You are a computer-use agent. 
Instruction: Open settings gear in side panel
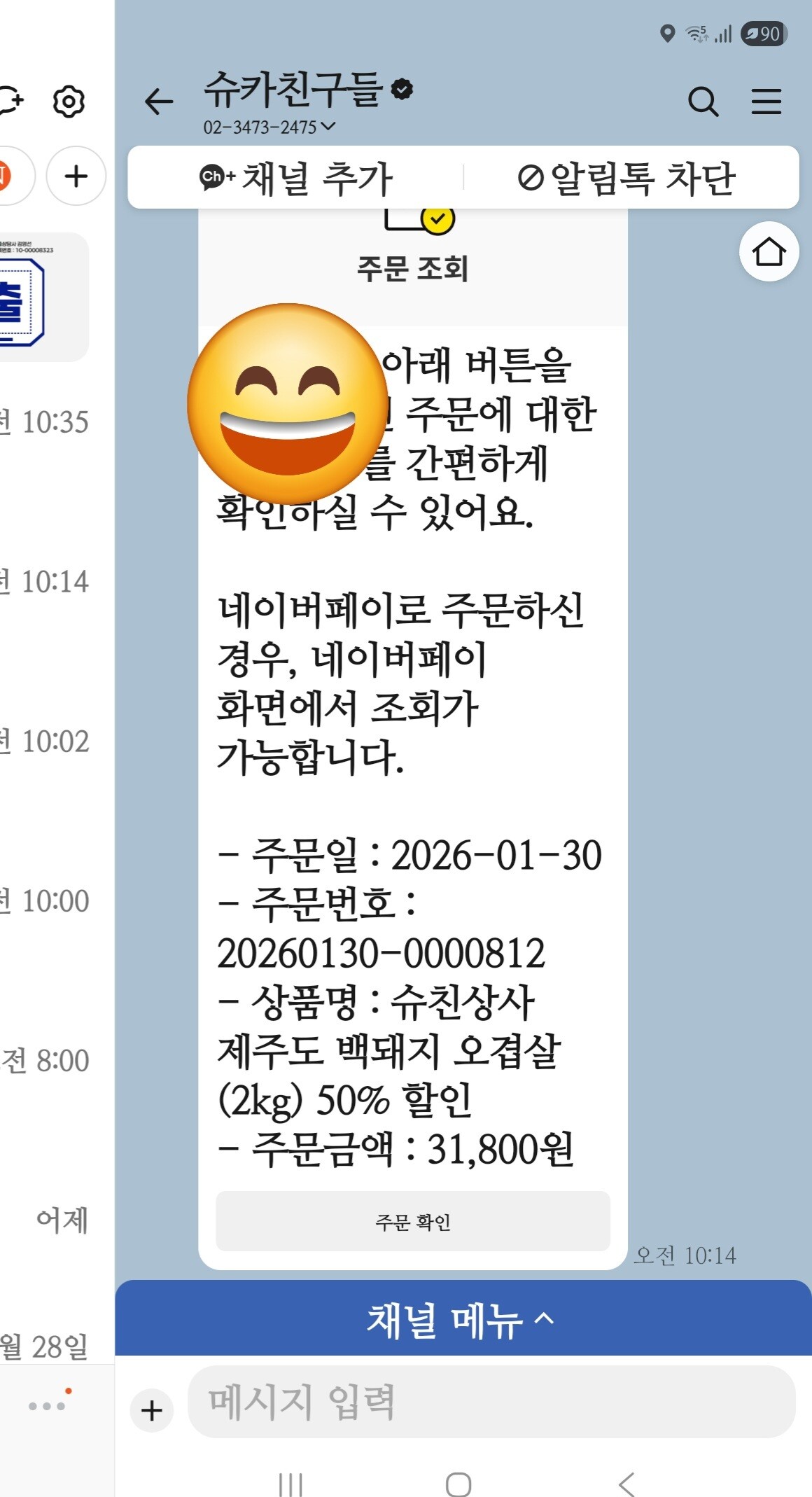(x=69, y=102)
